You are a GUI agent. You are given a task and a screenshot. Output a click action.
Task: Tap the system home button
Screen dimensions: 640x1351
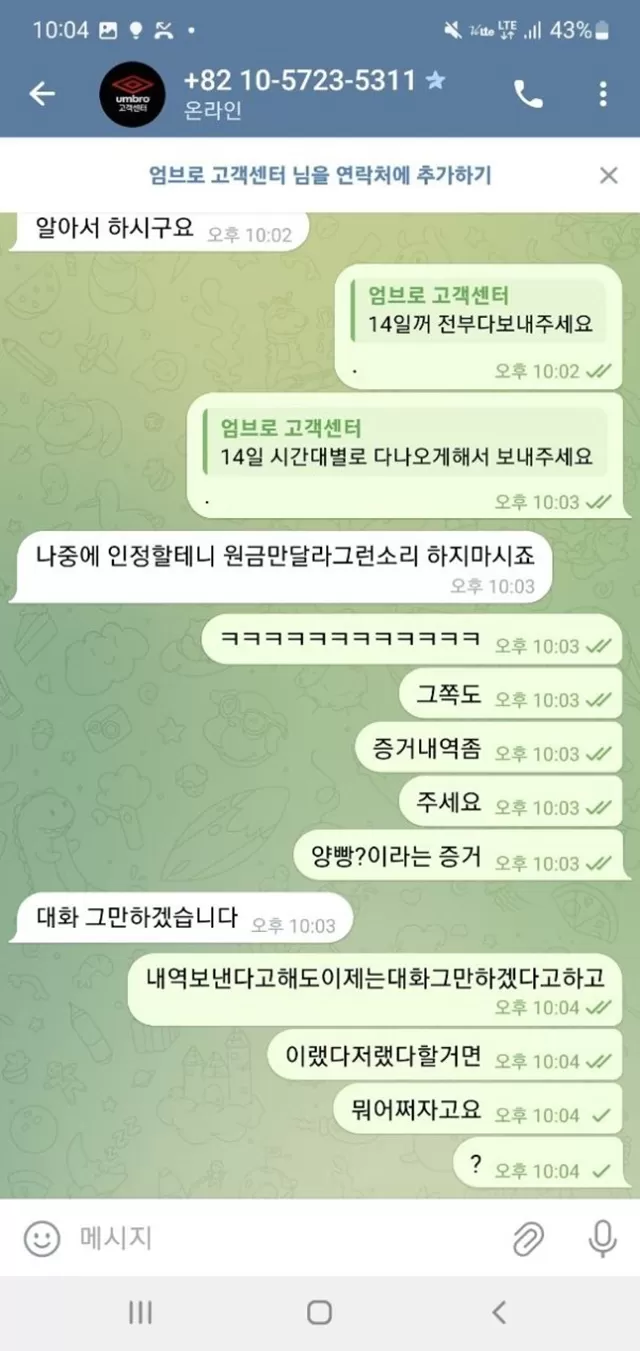[319, 1312]
